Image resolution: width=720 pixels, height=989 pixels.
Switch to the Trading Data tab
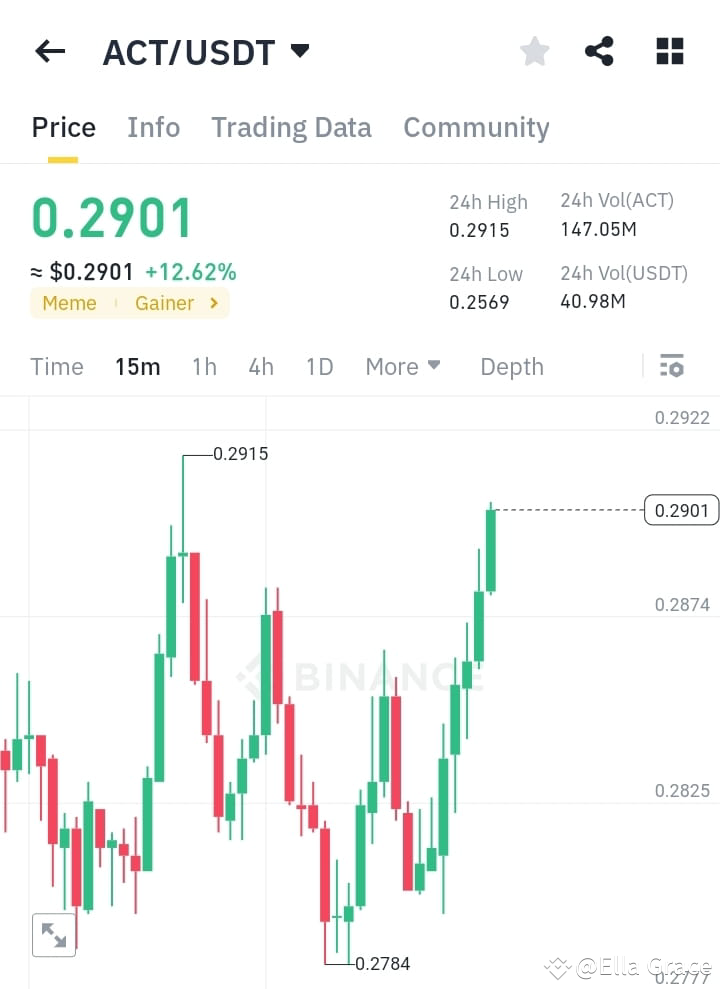pos(291,127)
